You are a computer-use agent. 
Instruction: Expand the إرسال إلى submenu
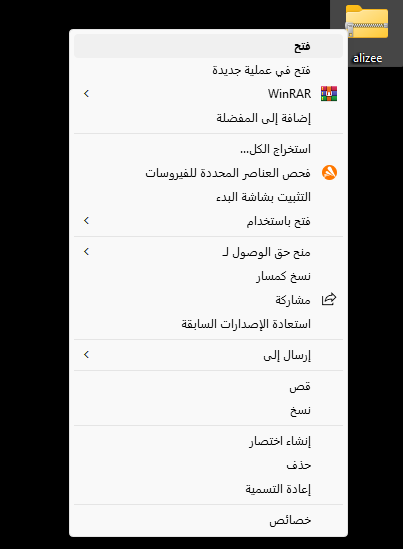point(208,355)
